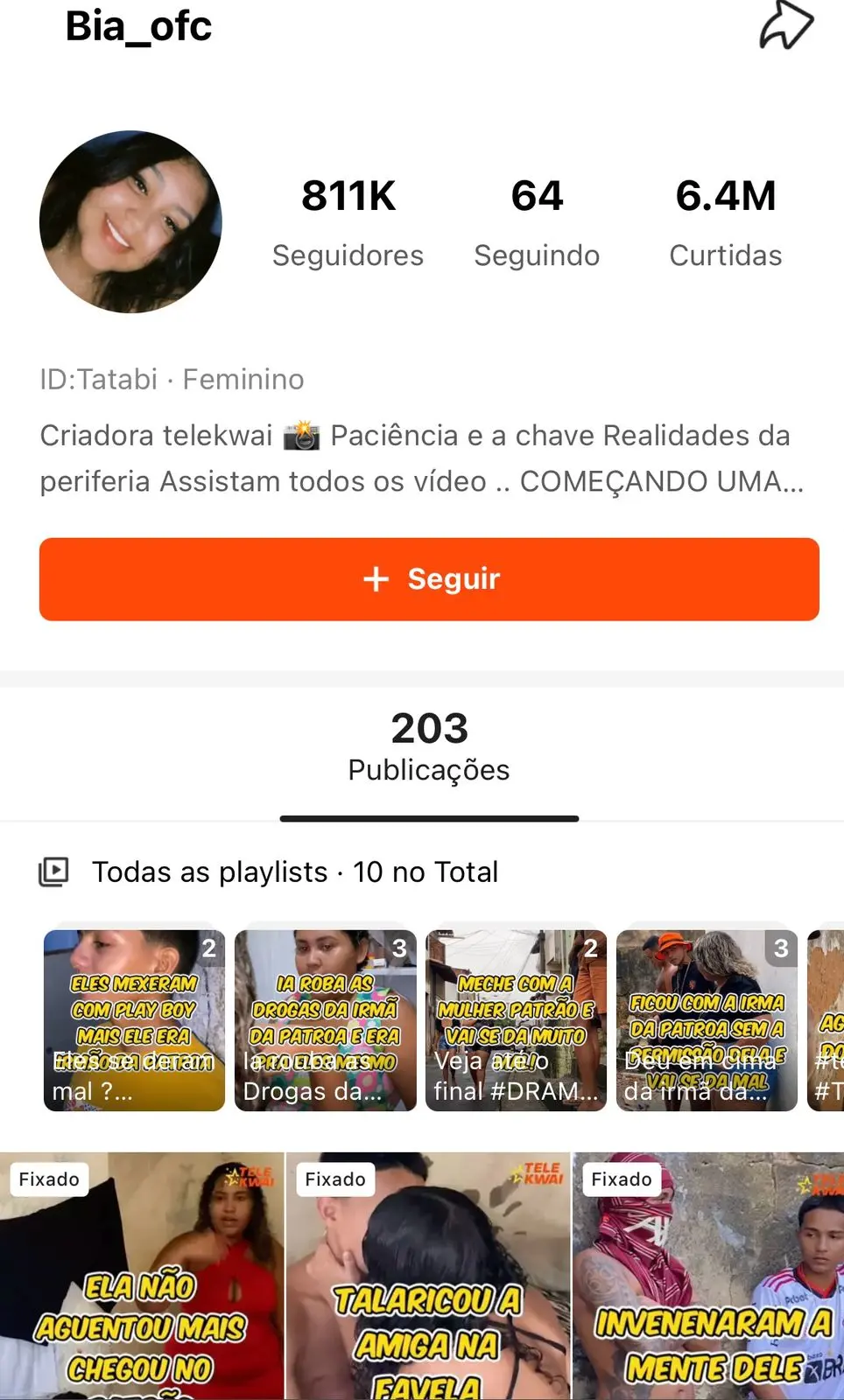Toggle the Fixado label on TALARICOU video

(335, 1179)
